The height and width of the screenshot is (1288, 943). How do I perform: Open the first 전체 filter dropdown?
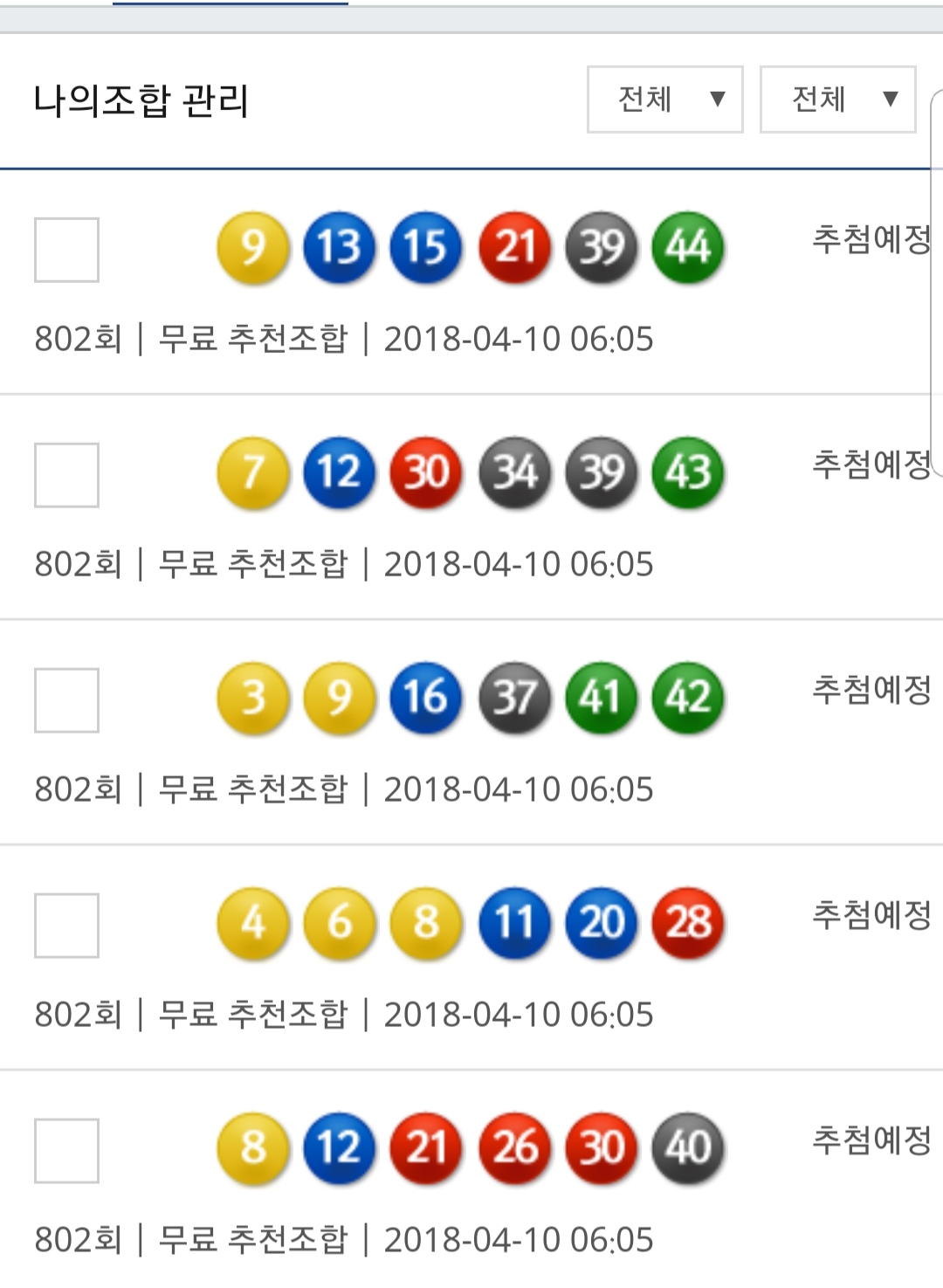click(664, 100)
